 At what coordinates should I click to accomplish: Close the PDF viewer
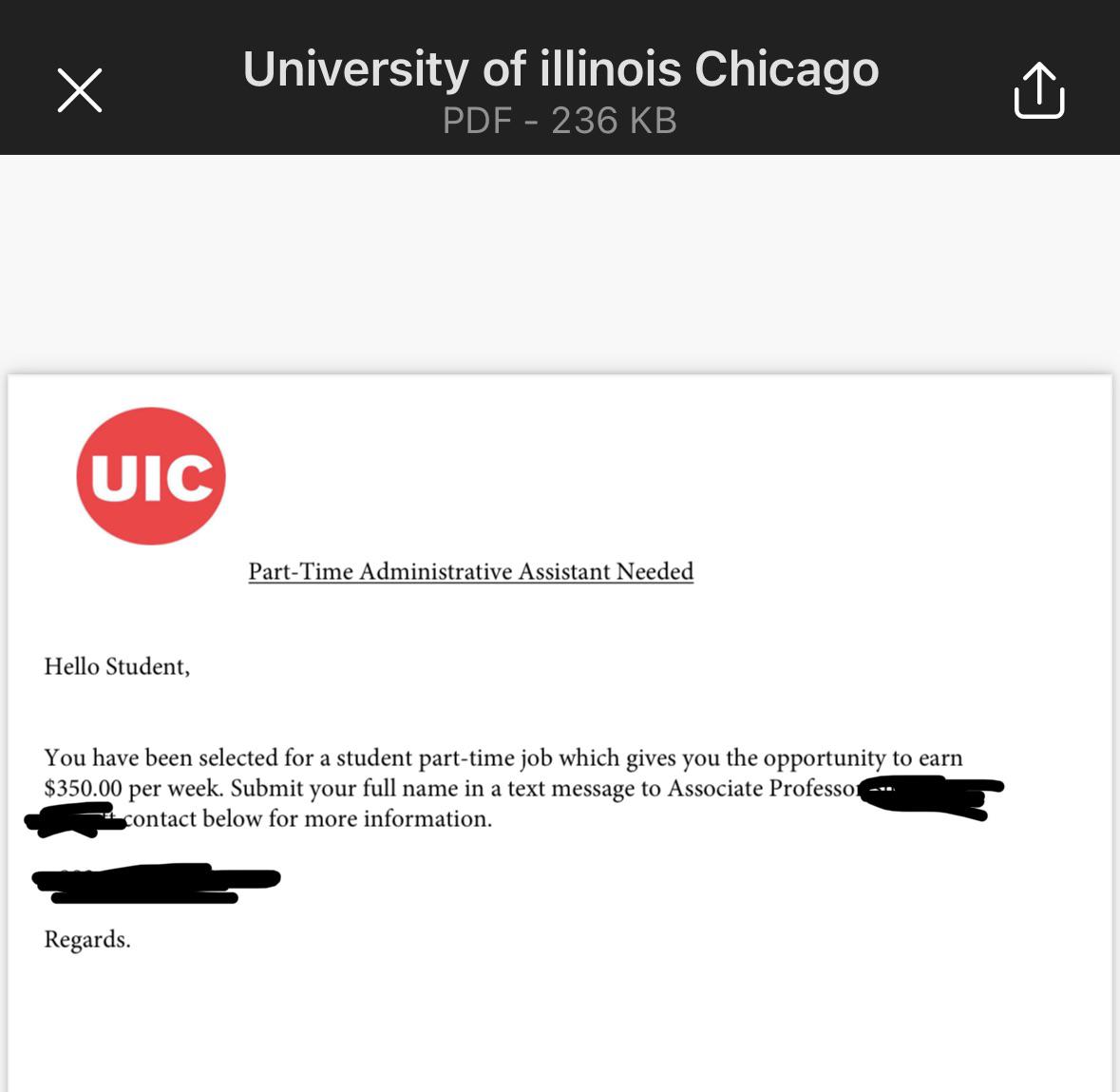pos(80,91)
